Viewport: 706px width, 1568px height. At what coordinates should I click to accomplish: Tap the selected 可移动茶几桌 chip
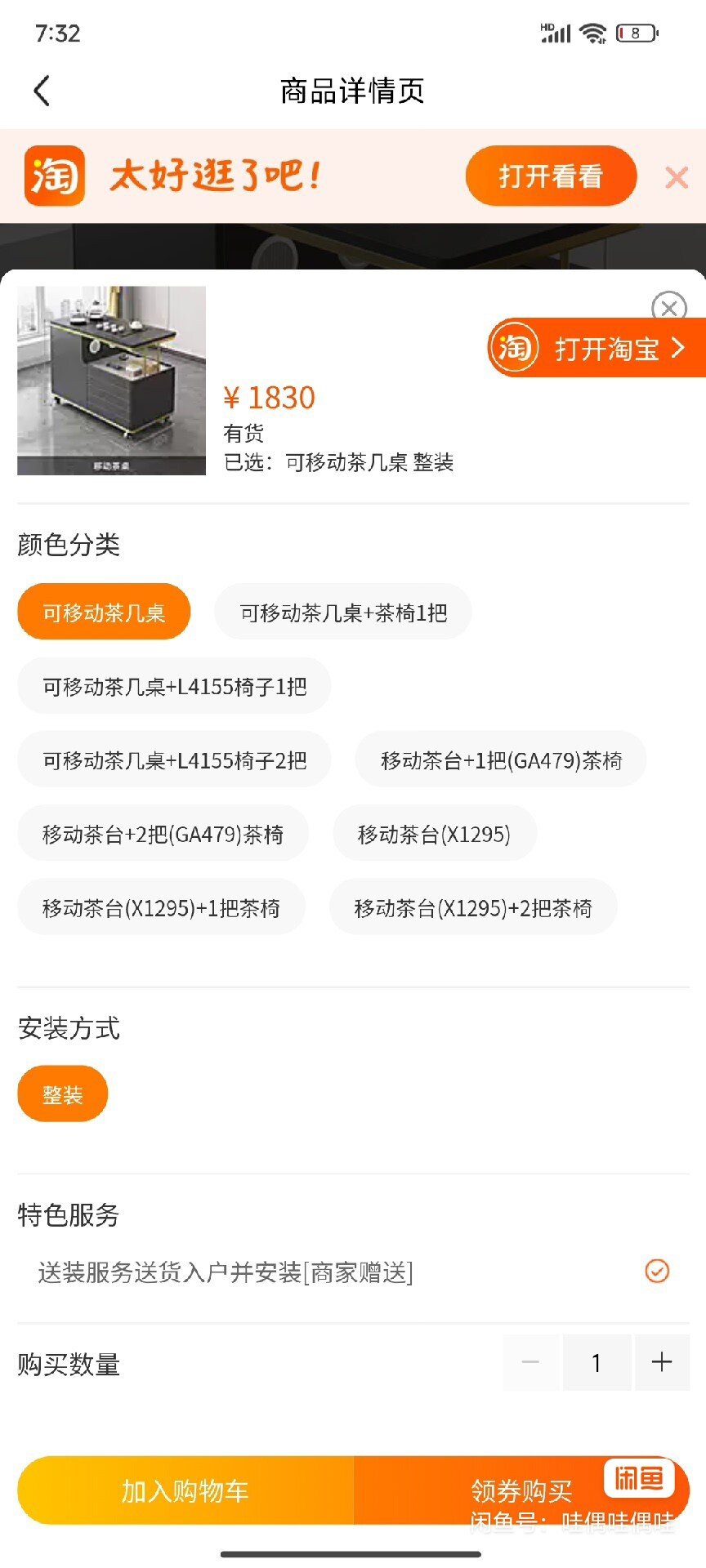[x=104, y=612]
